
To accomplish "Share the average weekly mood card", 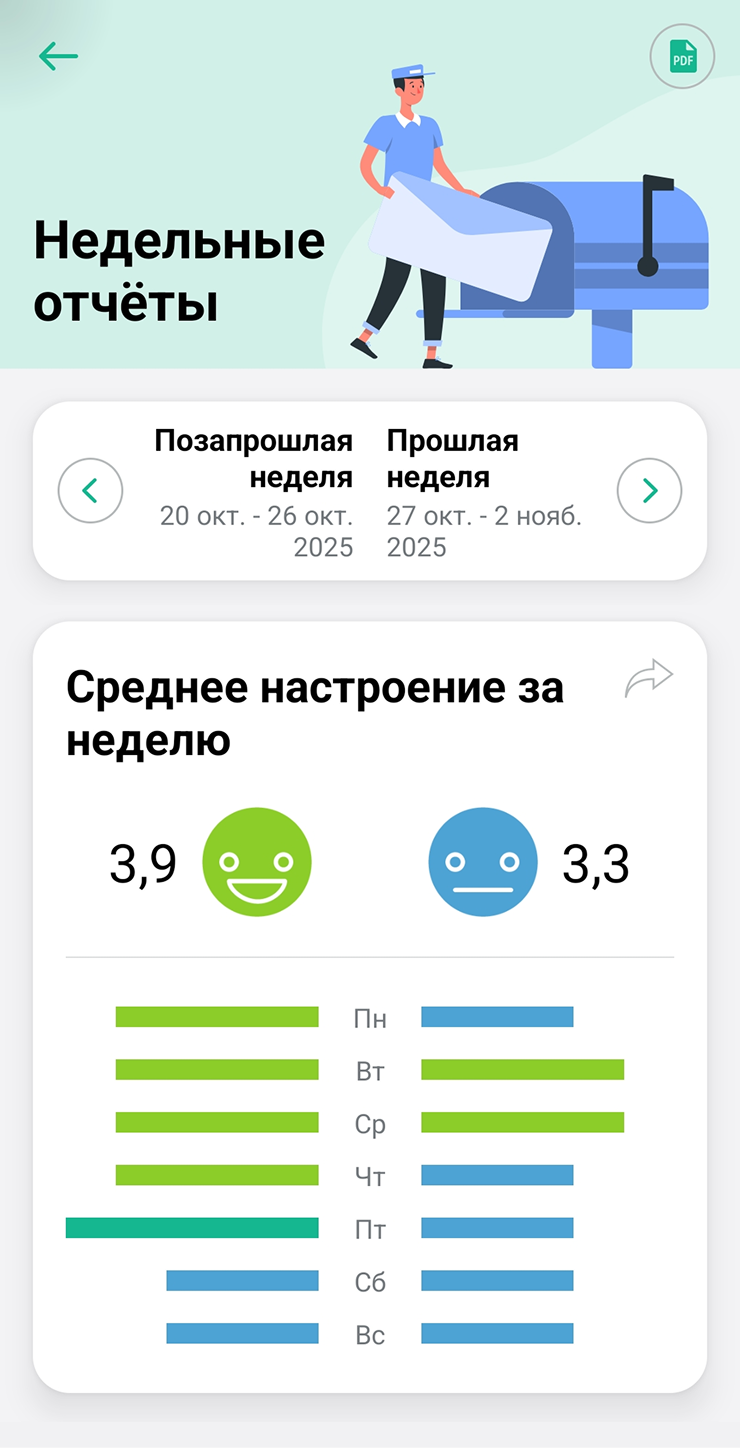I will click(x=649, y=679).
